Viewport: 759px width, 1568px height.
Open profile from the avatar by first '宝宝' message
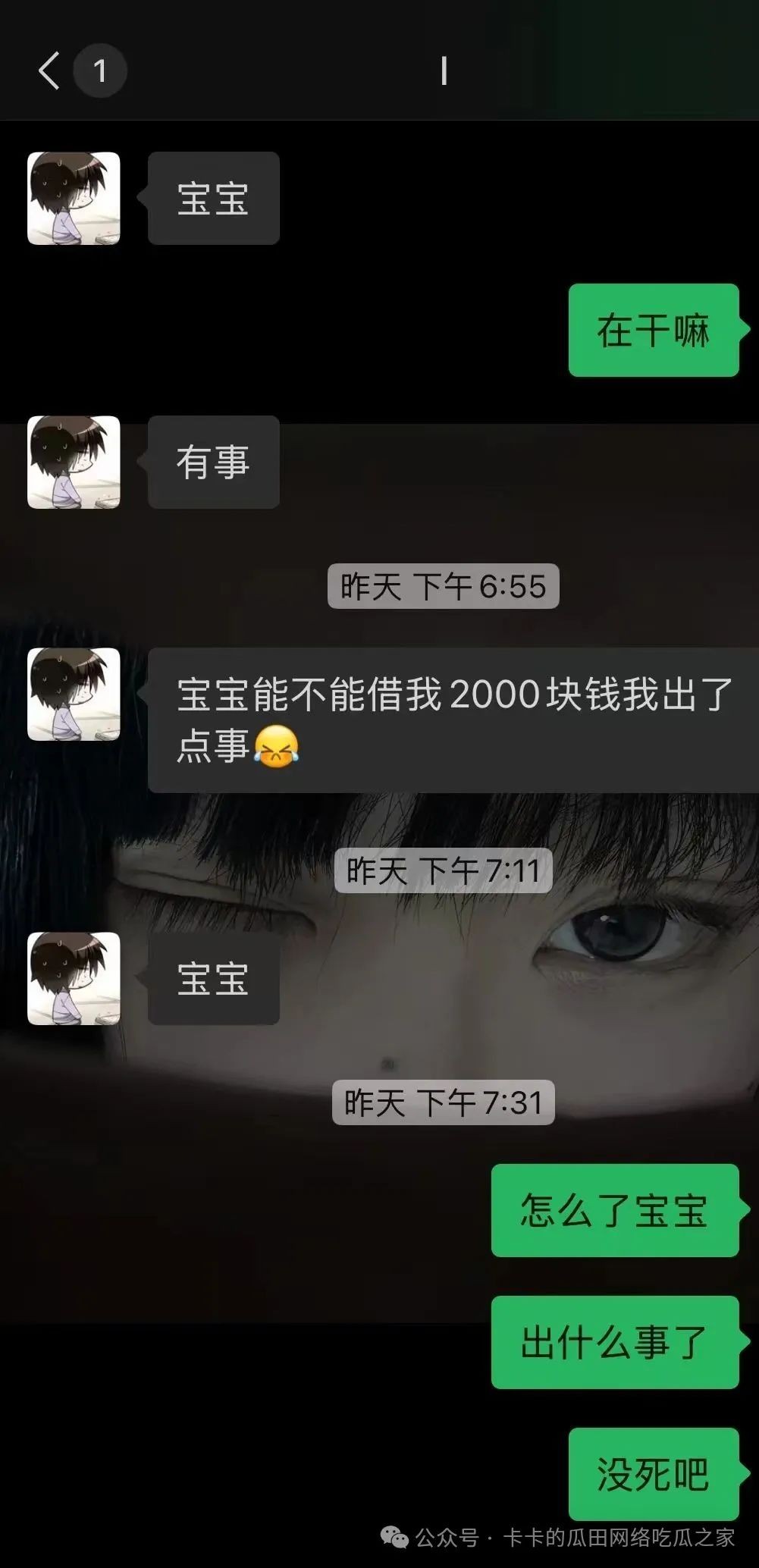pos(74,198)
